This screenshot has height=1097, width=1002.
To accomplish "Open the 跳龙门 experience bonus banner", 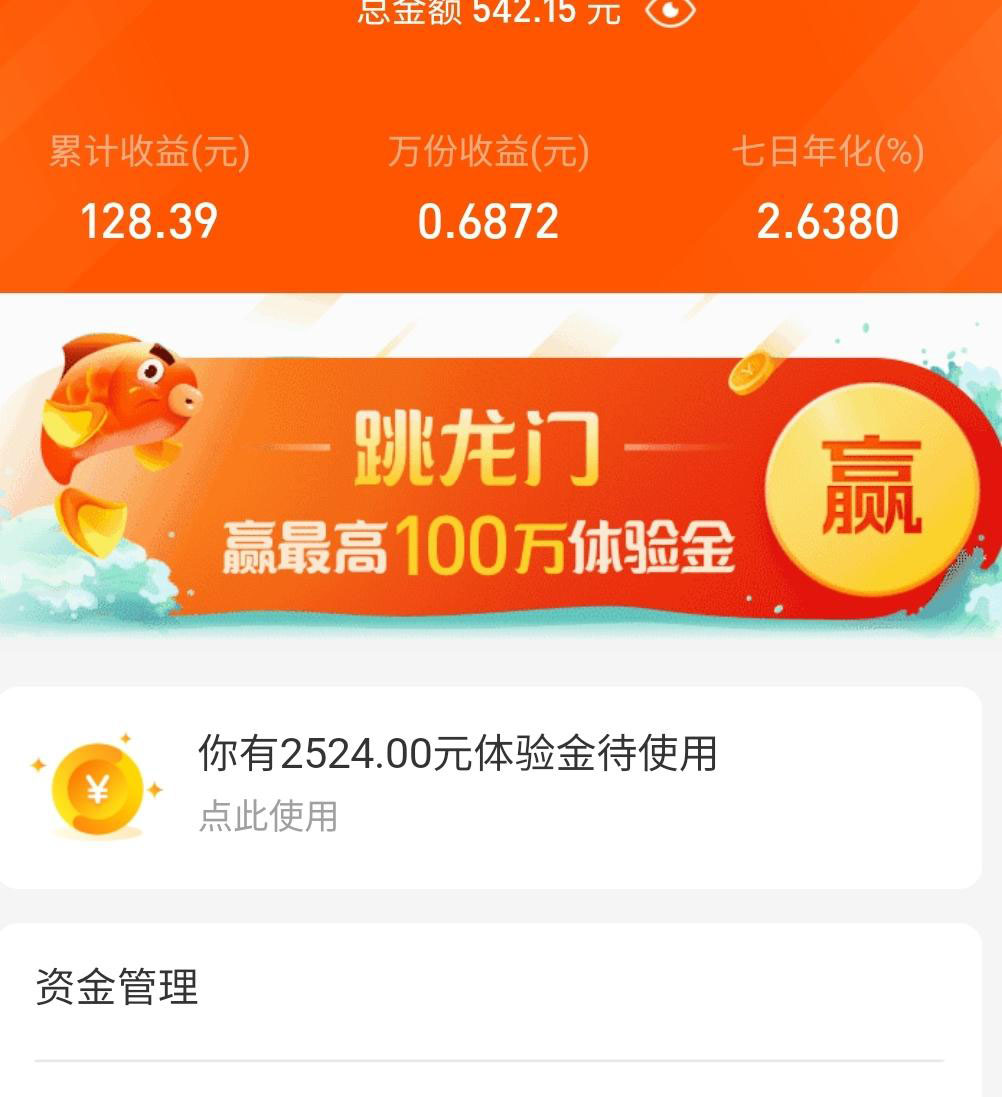I will click(500, 490).
